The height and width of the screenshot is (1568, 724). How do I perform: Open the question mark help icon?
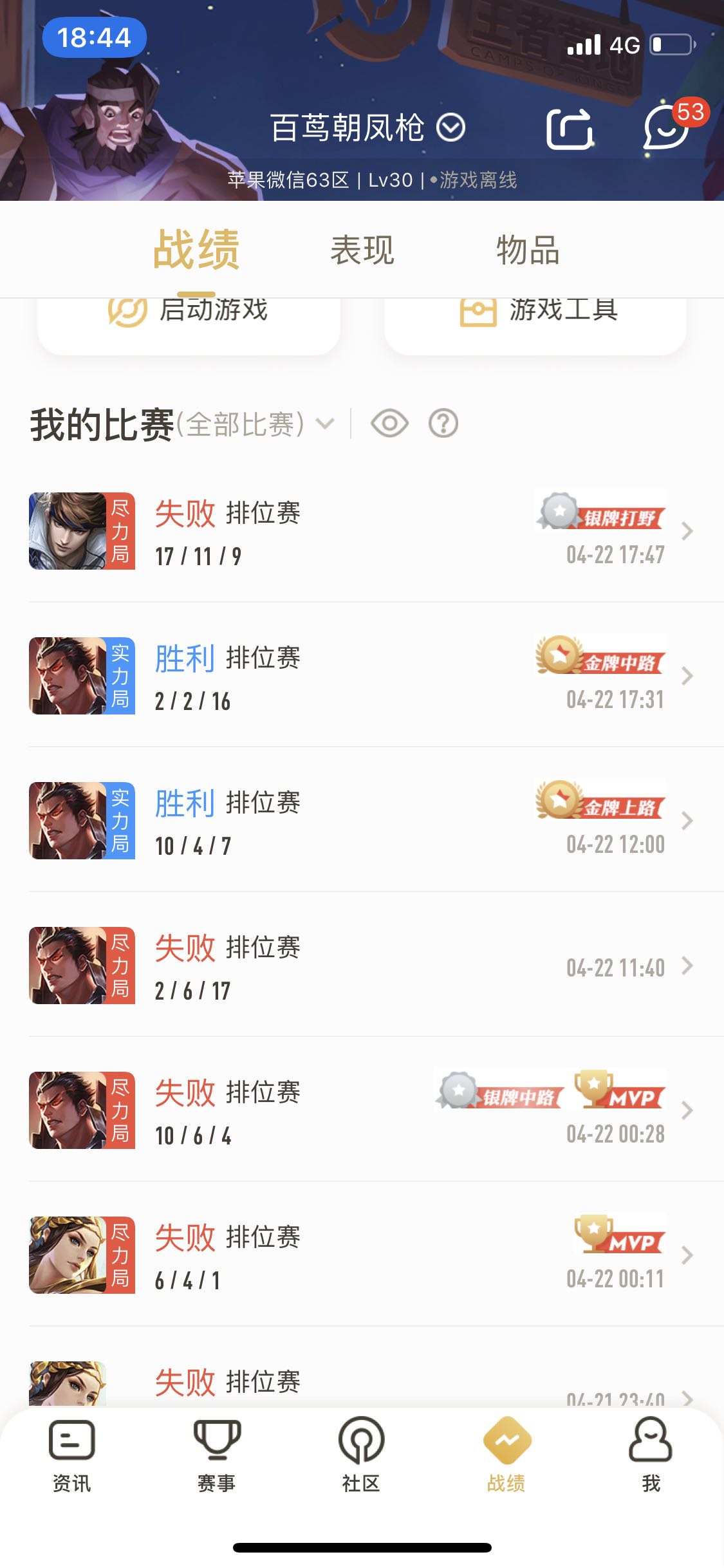tap(443, 424)
